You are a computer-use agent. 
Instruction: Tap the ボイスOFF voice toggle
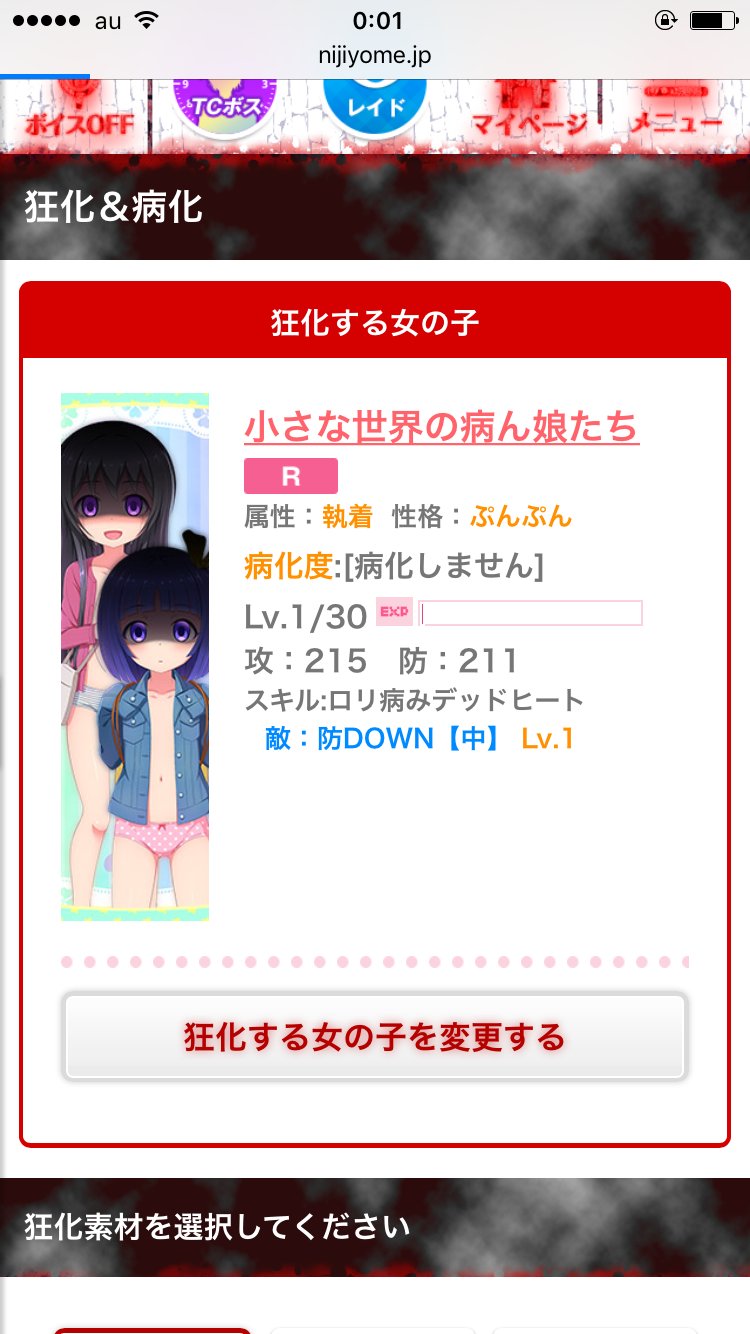click(x=70, y=117)
